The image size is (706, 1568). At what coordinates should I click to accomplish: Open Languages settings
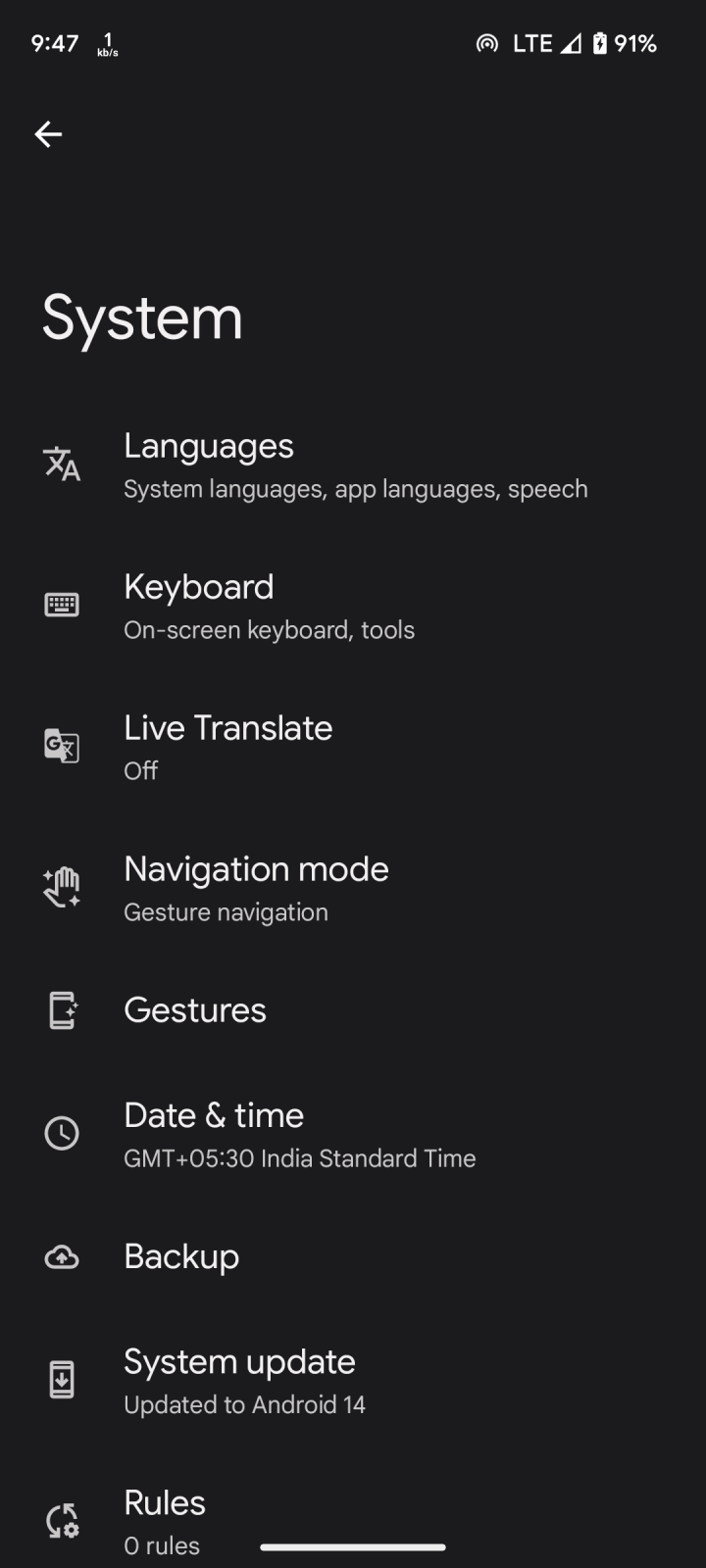353,465
